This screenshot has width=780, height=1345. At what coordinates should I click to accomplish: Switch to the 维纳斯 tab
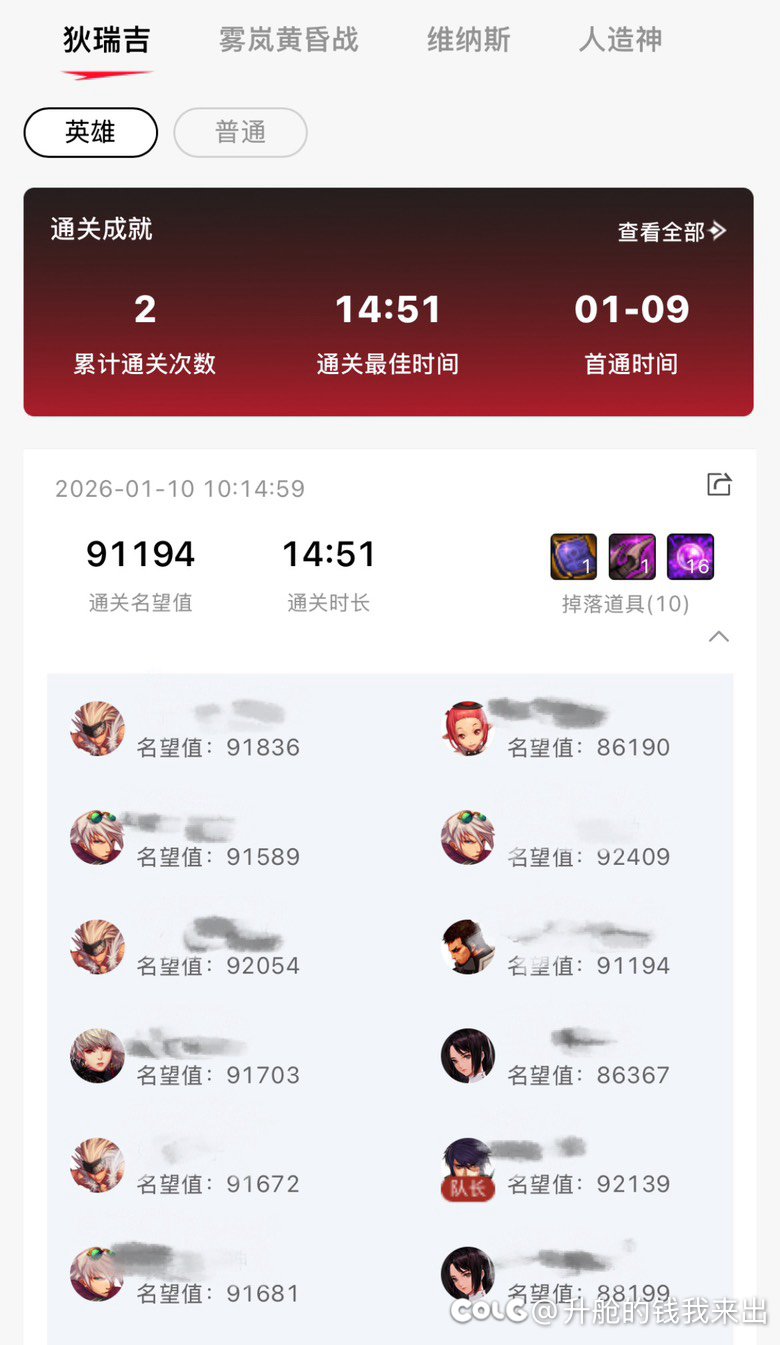[468, 40]
